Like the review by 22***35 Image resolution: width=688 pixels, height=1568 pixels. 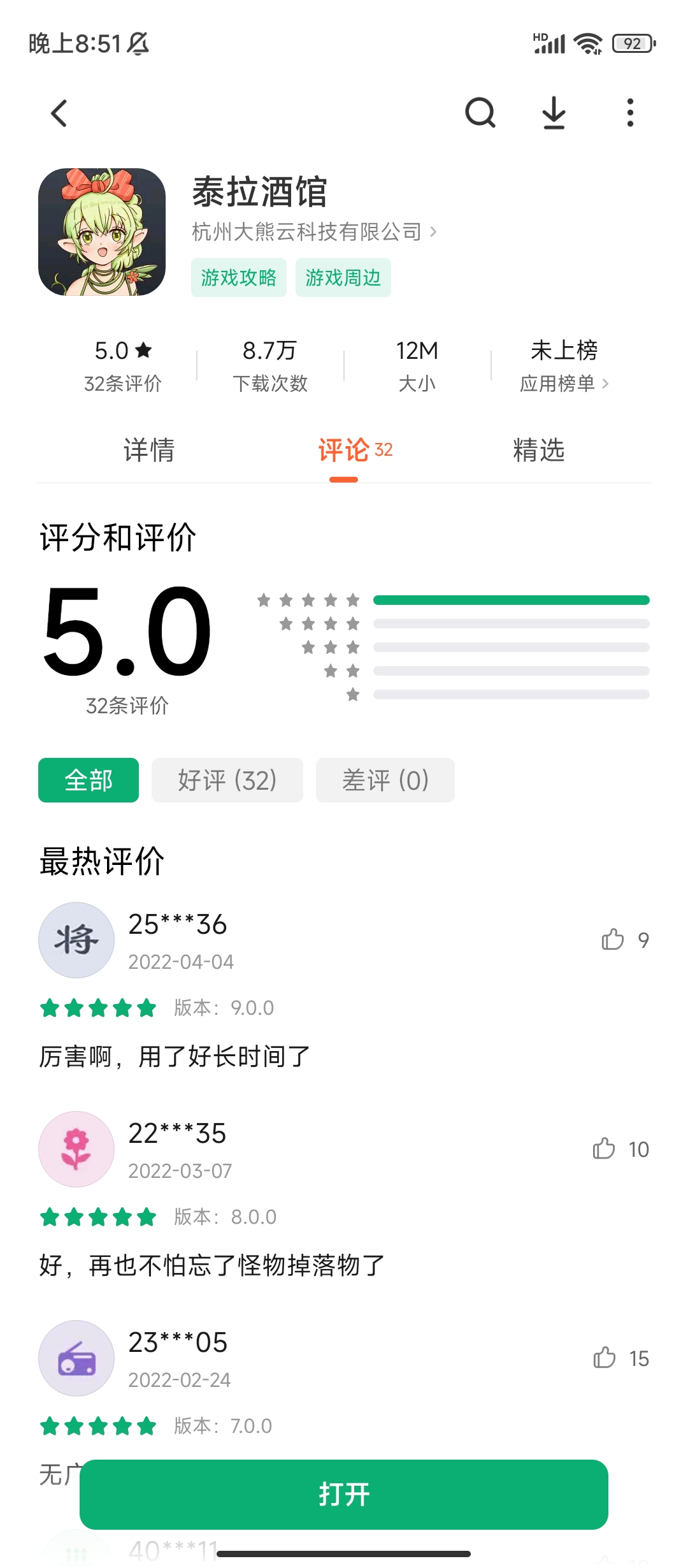[604, 1149]
